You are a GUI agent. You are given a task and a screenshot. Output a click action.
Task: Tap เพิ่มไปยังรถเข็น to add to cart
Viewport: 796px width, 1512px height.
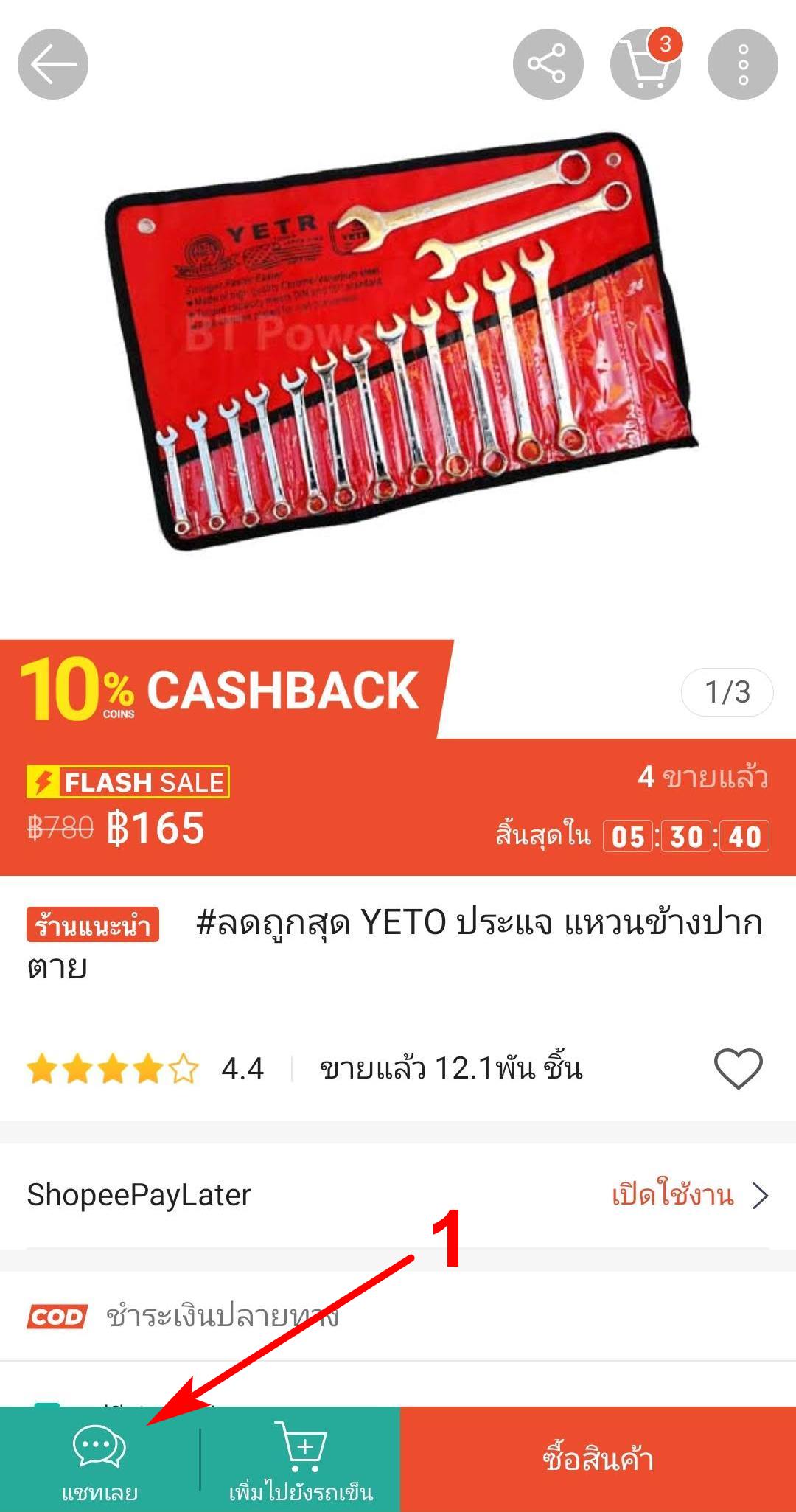click(x=301, y=1460)
